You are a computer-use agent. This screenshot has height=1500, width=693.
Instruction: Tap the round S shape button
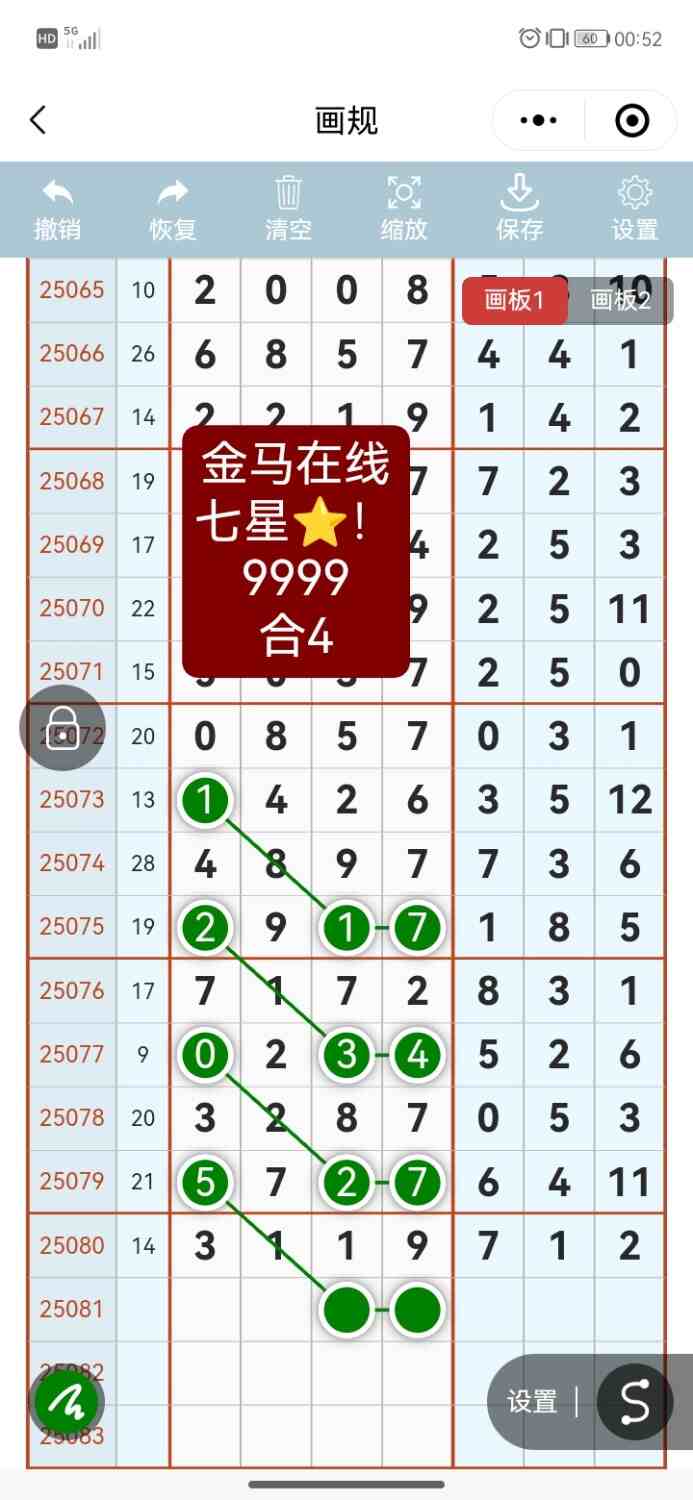pos(634,1402)
